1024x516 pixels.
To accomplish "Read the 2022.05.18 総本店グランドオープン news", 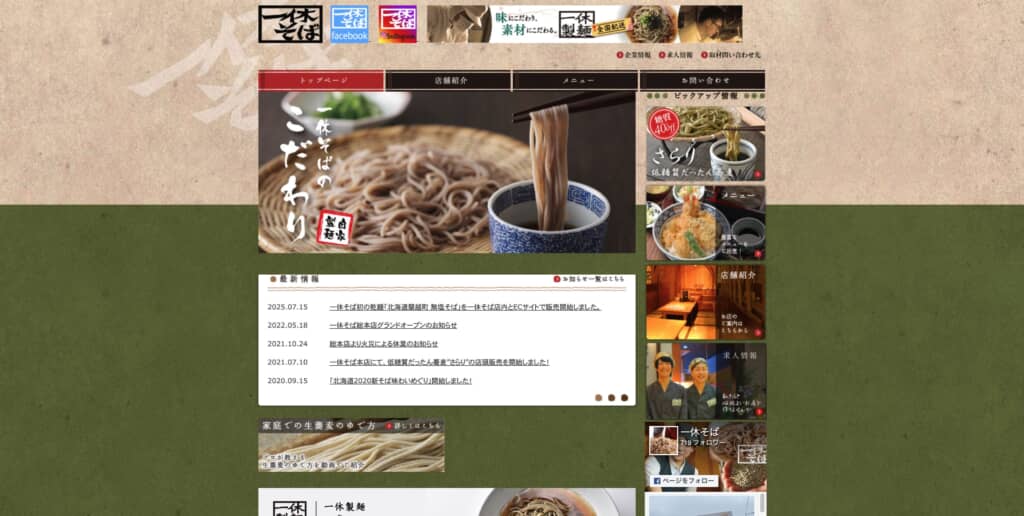I will [x=393, y=325].
